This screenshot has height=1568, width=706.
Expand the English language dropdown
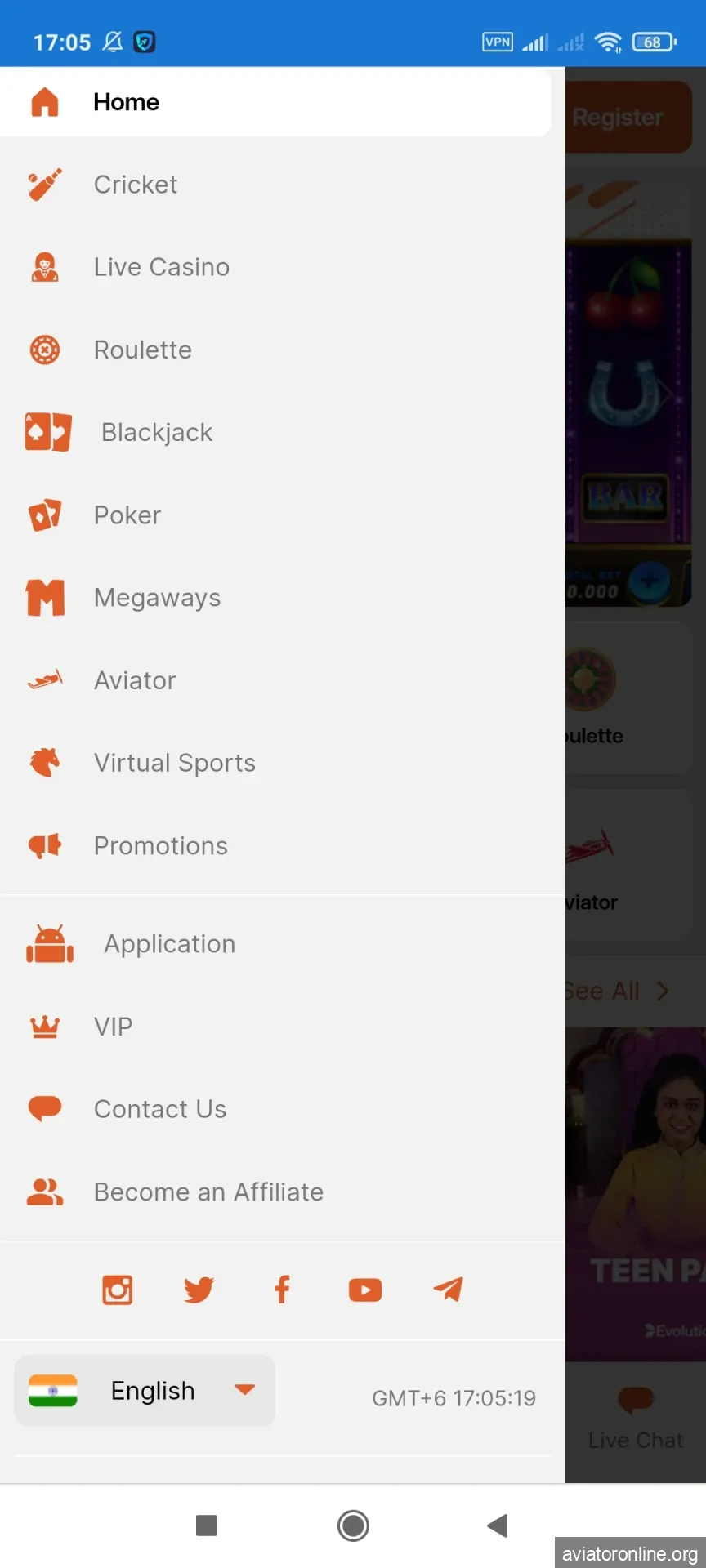pyautogui.click(x=244, y=1391)
